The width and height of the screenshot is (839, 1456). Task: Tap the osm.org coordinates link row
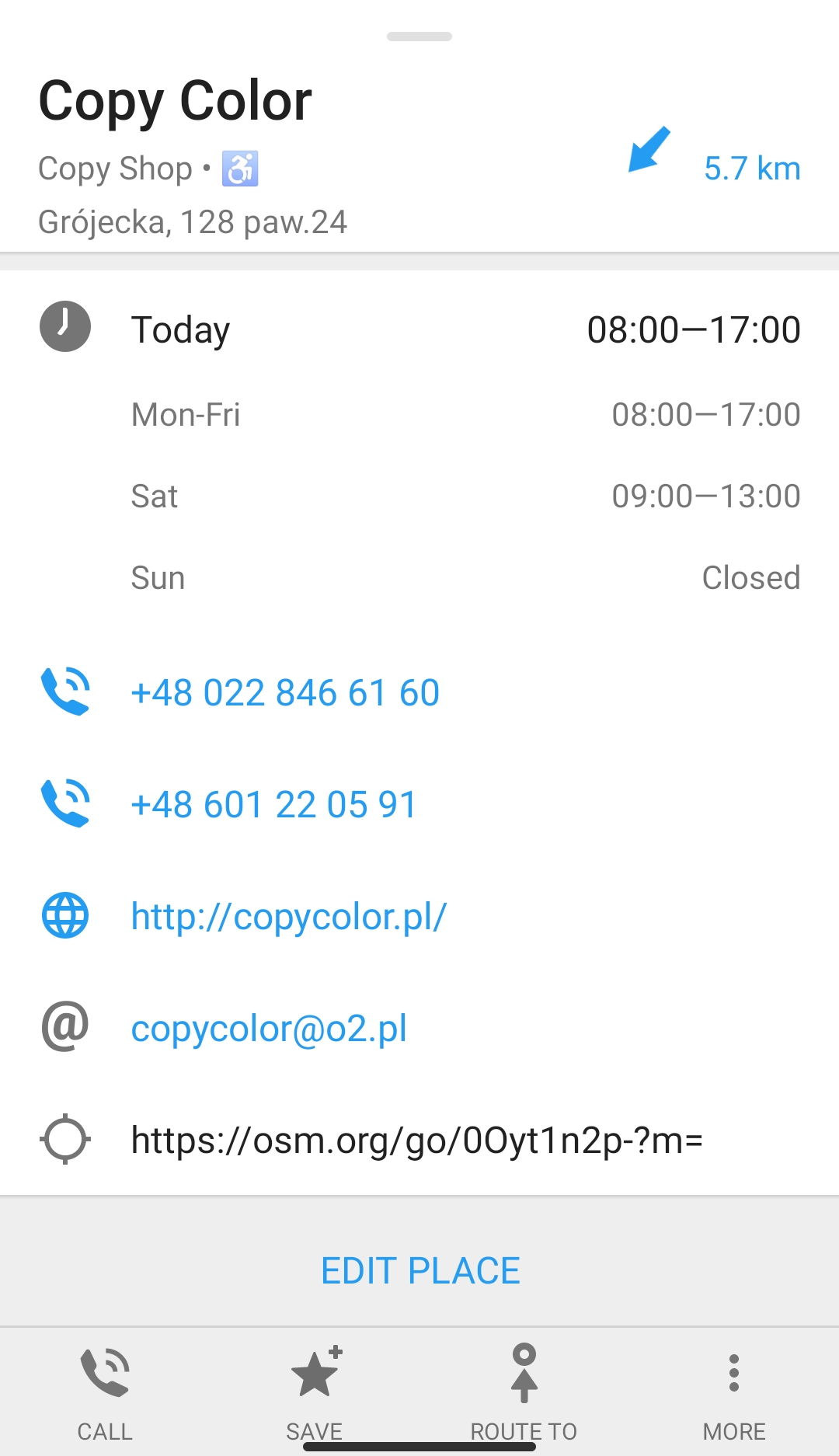416,1140
